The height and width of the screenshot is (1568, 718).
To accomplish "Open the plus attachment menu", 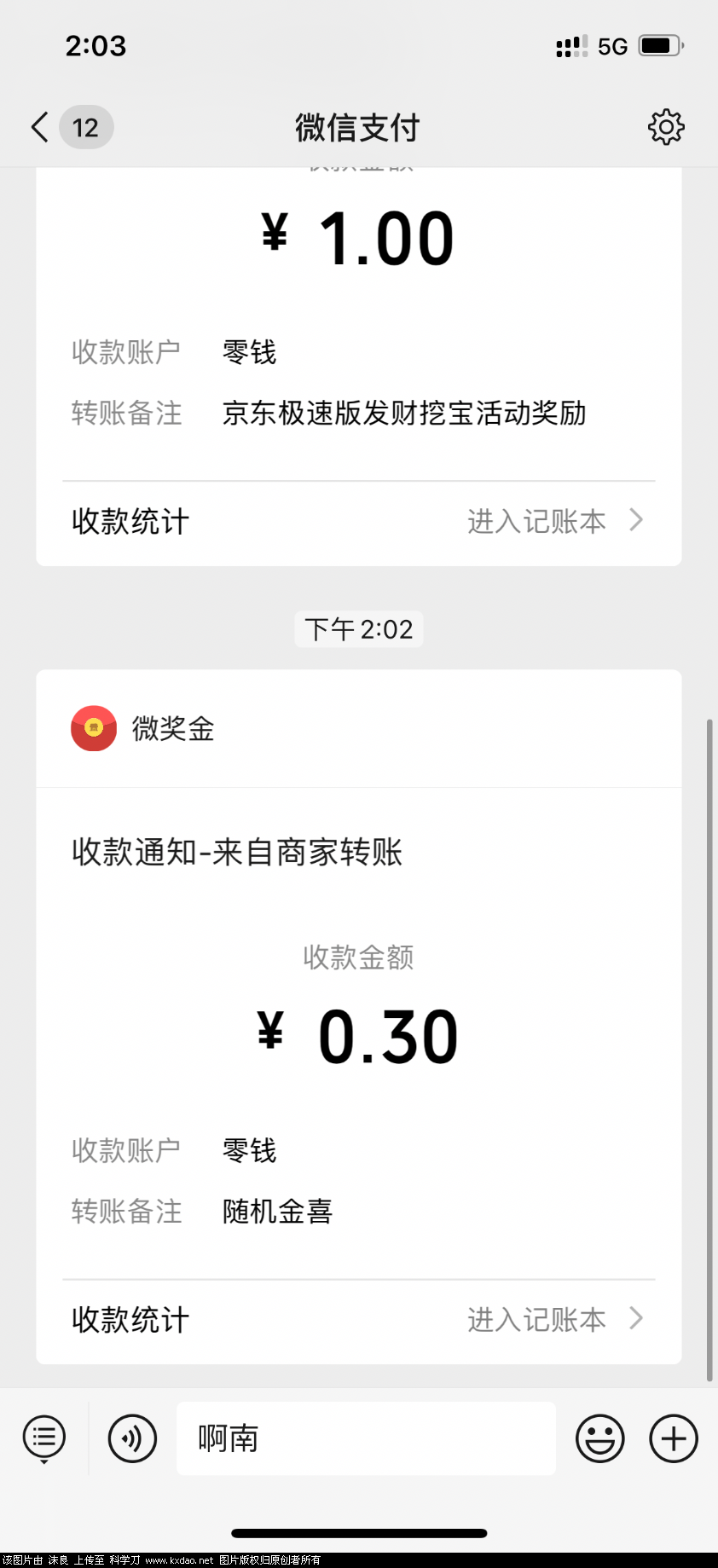I will click(x=674, y=1438).
